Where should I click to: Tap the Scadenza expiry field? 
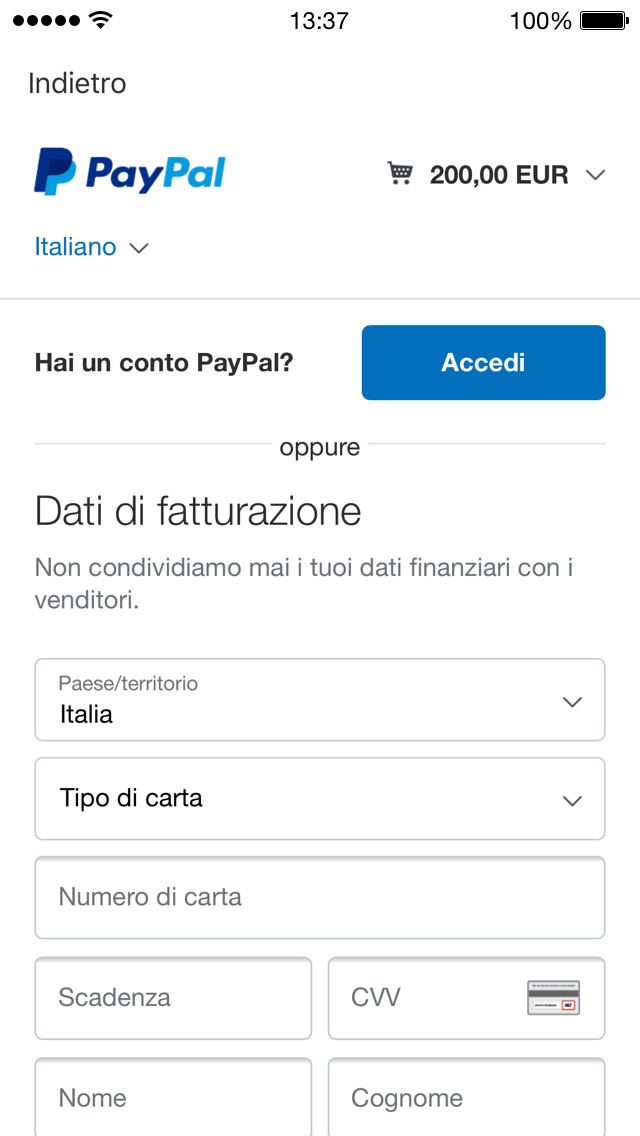173,998
